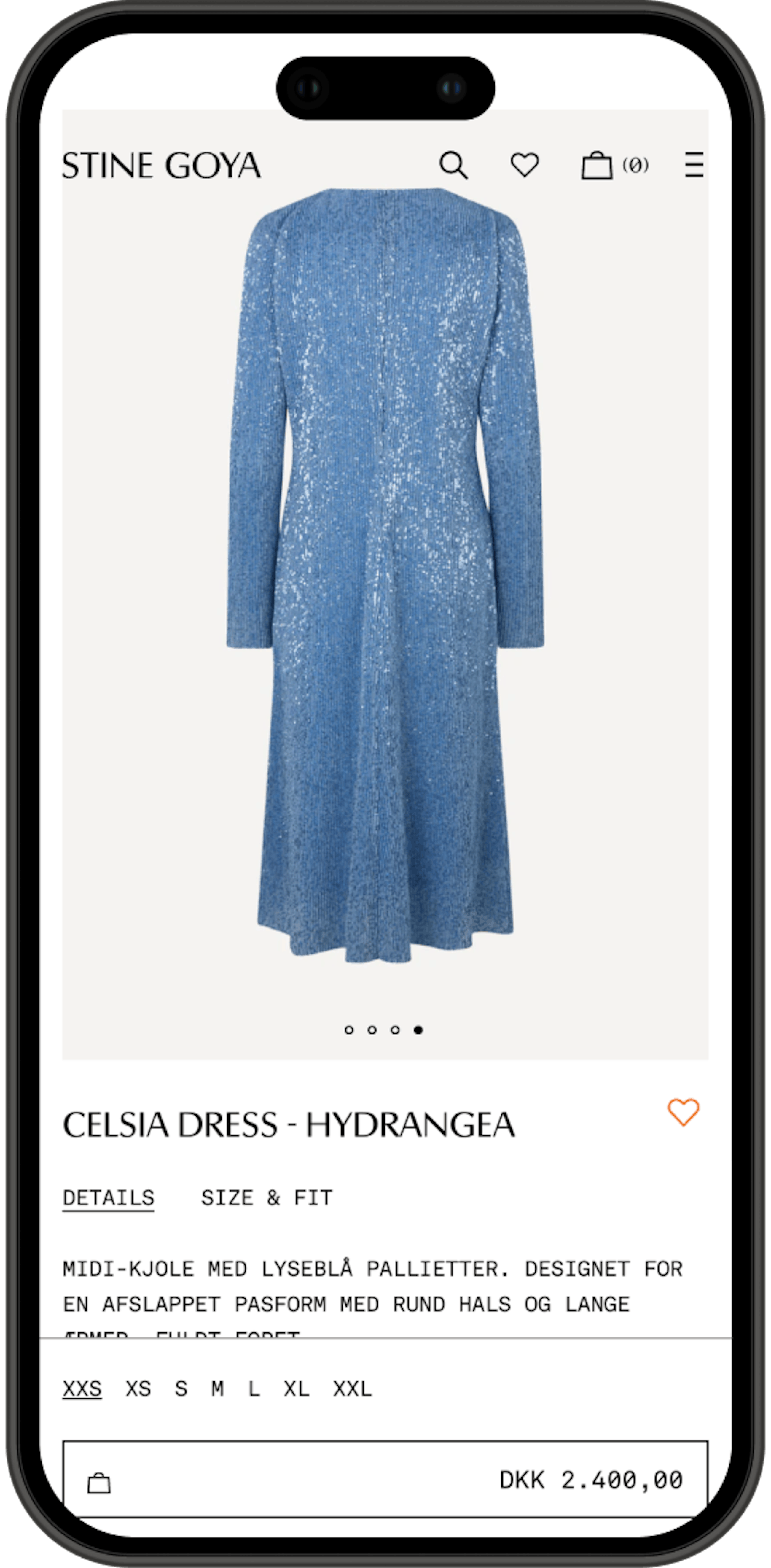Open the search icon

click(x=453, y=166)
